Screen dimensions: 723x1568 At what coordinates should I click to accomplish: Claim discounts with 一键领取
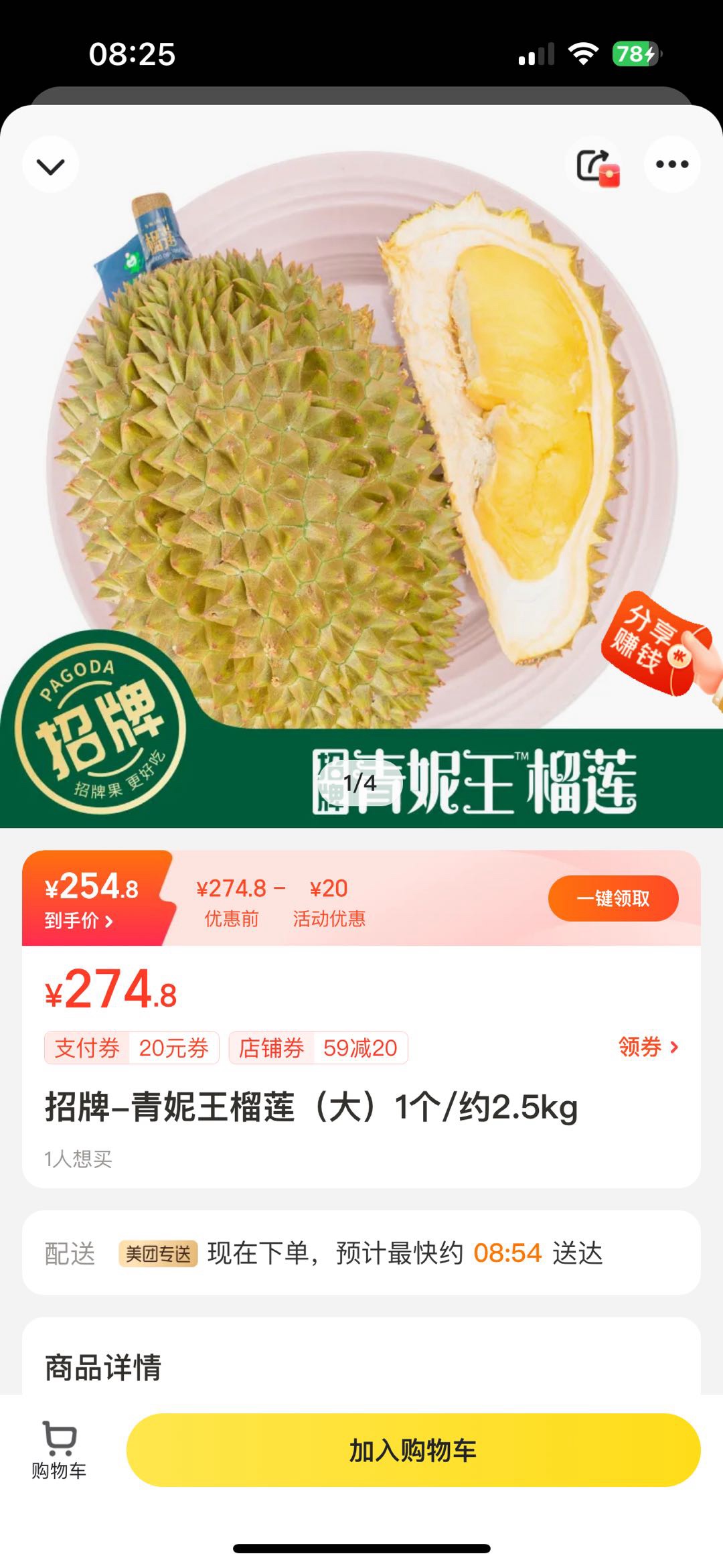pyautogui.click(x=613, y=898)
